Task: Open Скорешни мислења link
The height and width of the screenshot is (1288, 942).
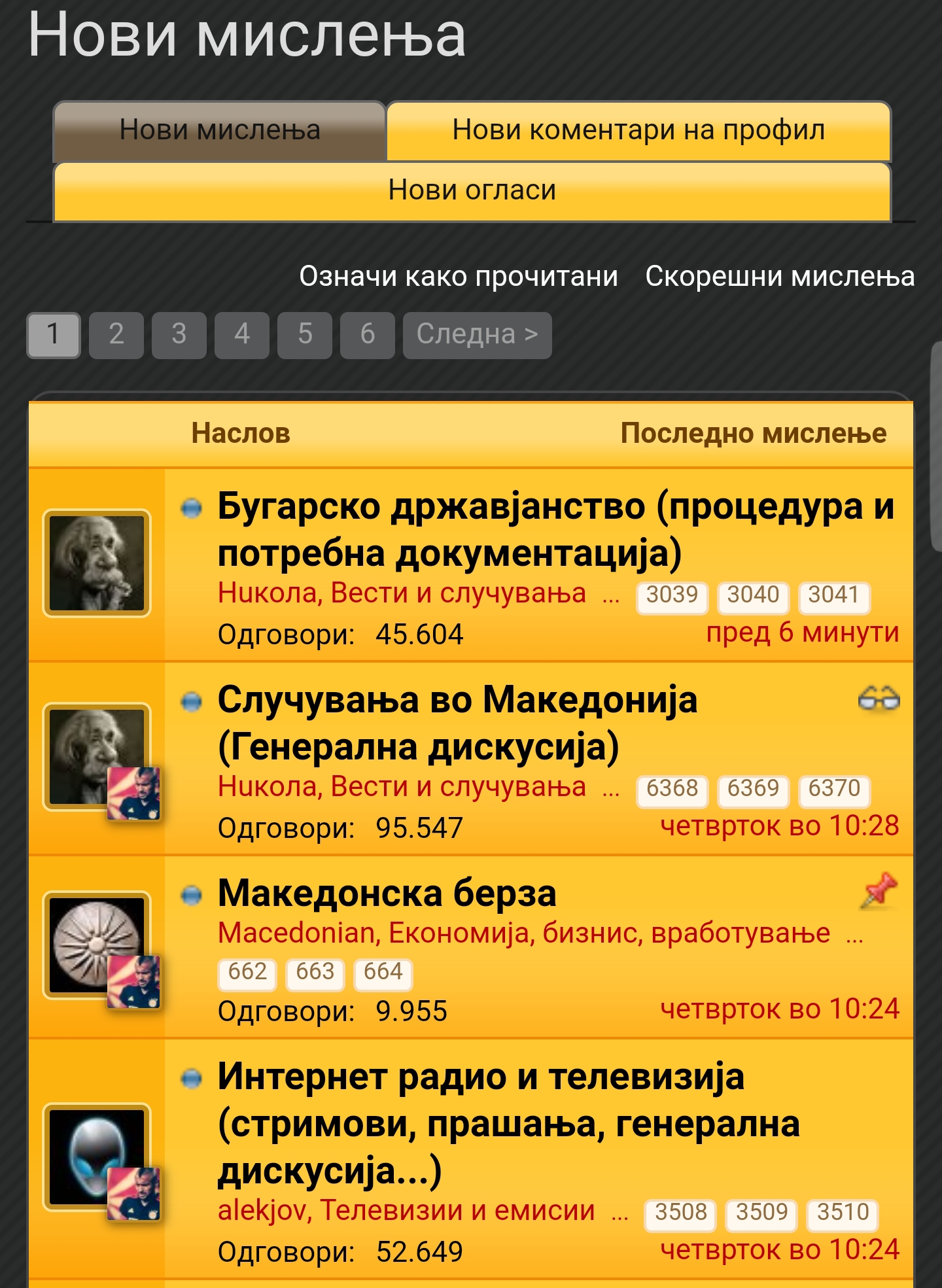Action: tap(779, 276)
